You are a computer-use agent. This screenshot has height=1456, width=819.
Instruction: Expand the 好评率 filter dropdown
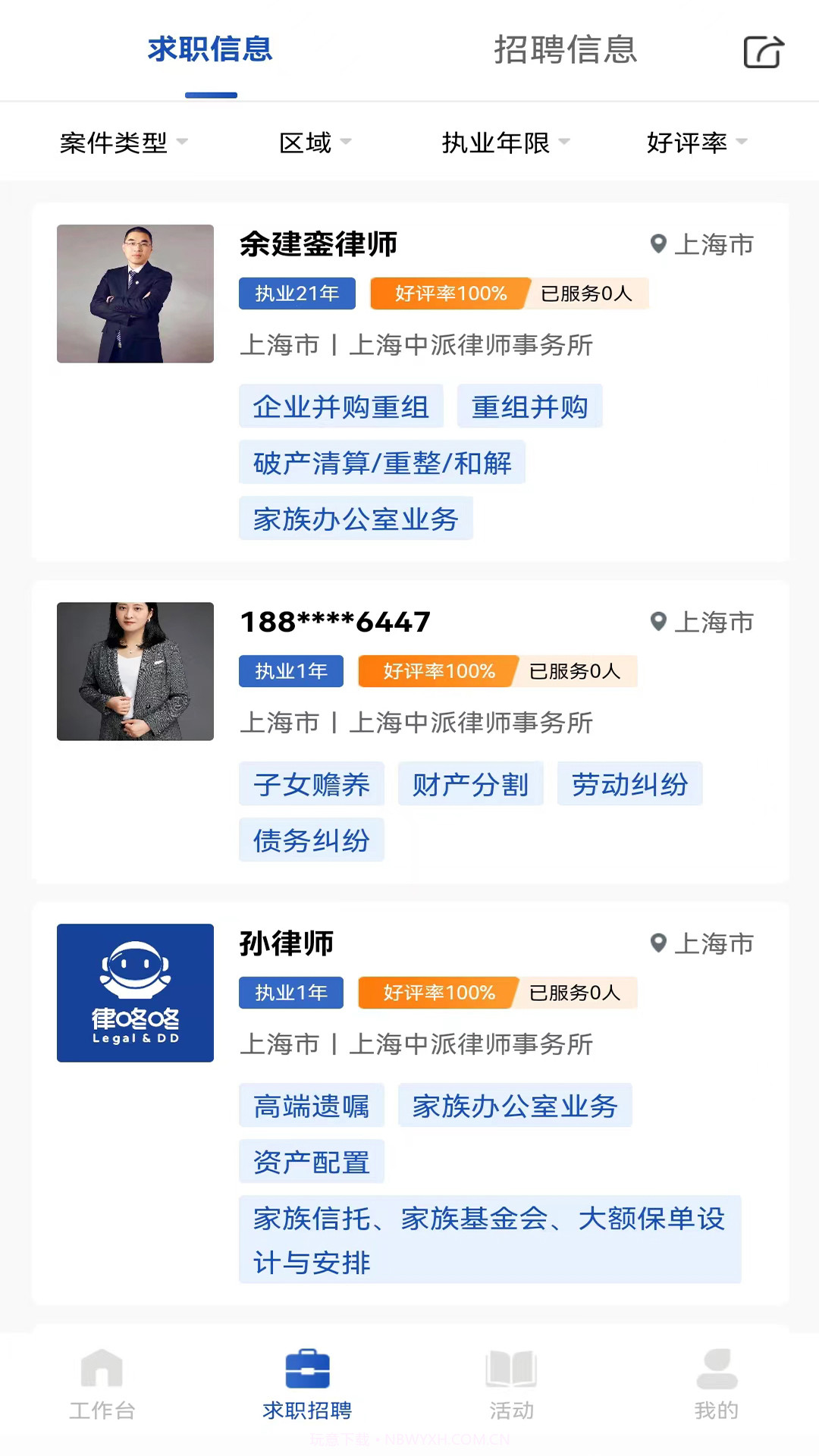(695, 142)
